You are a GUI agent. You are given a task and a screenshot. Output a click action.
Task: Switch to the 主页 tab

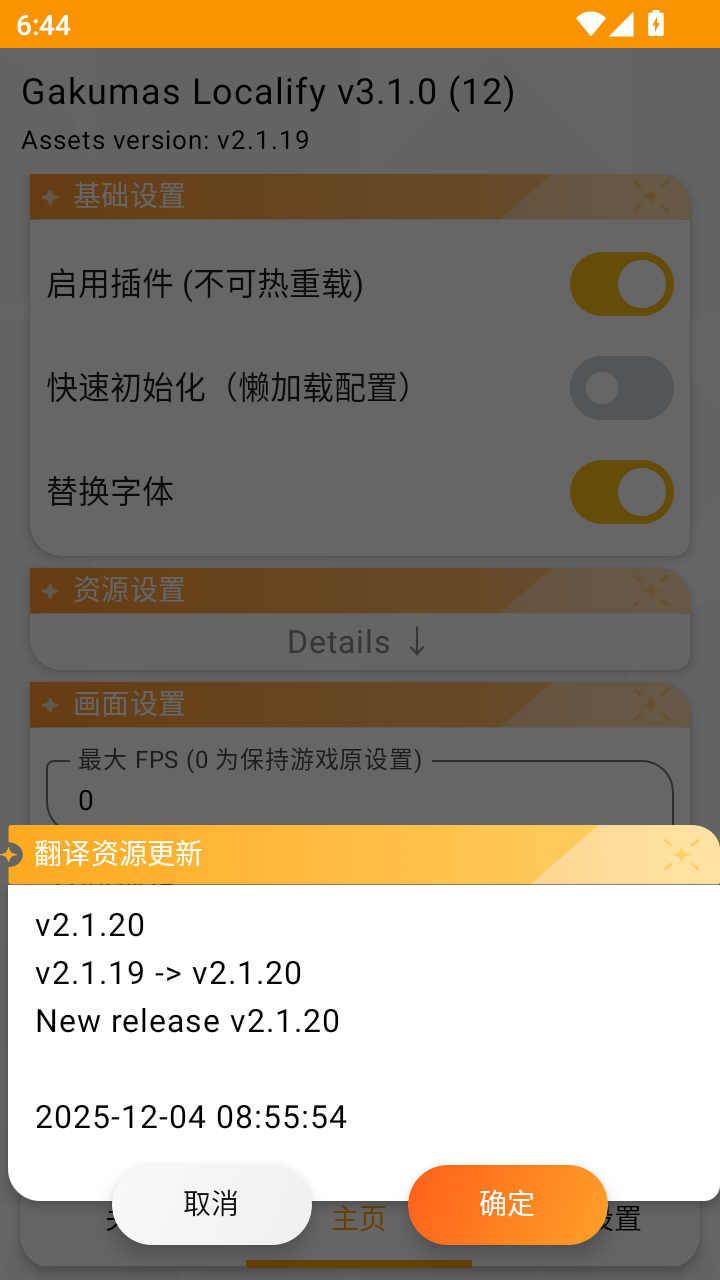[x=358, y=1218]
